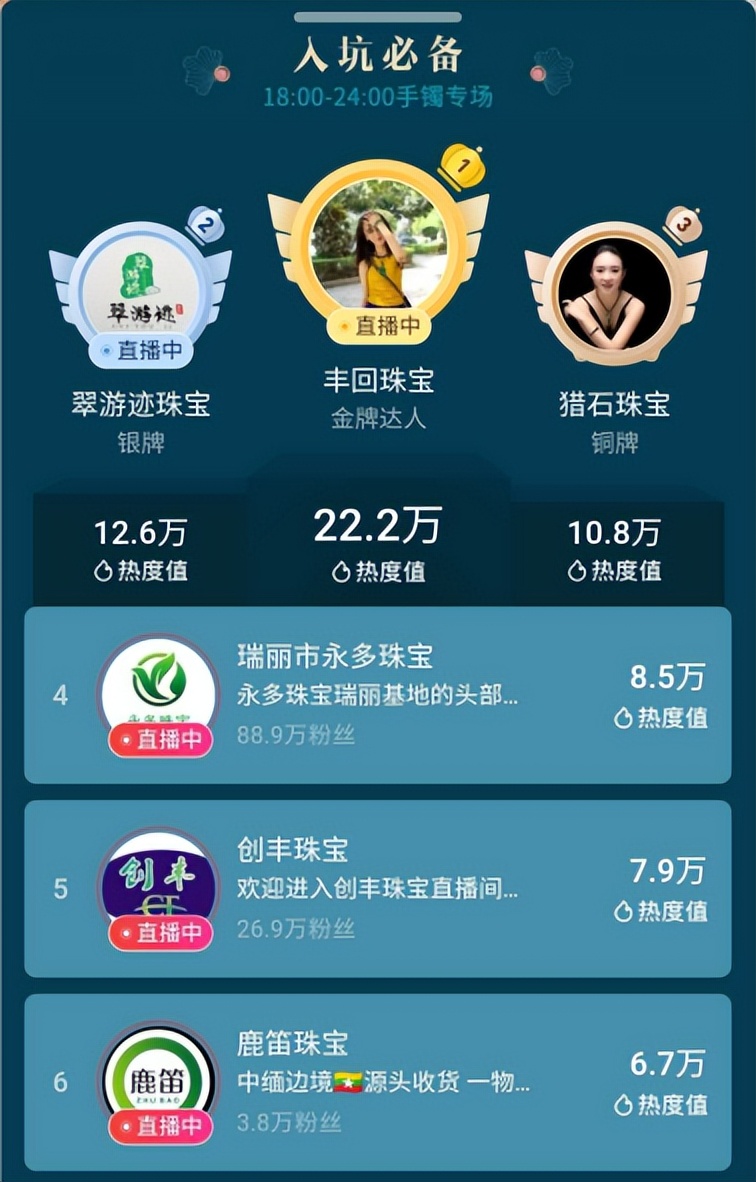
Task: Tap the 直播中 badge under 丰回珠宝
Action: click(378, 324)
